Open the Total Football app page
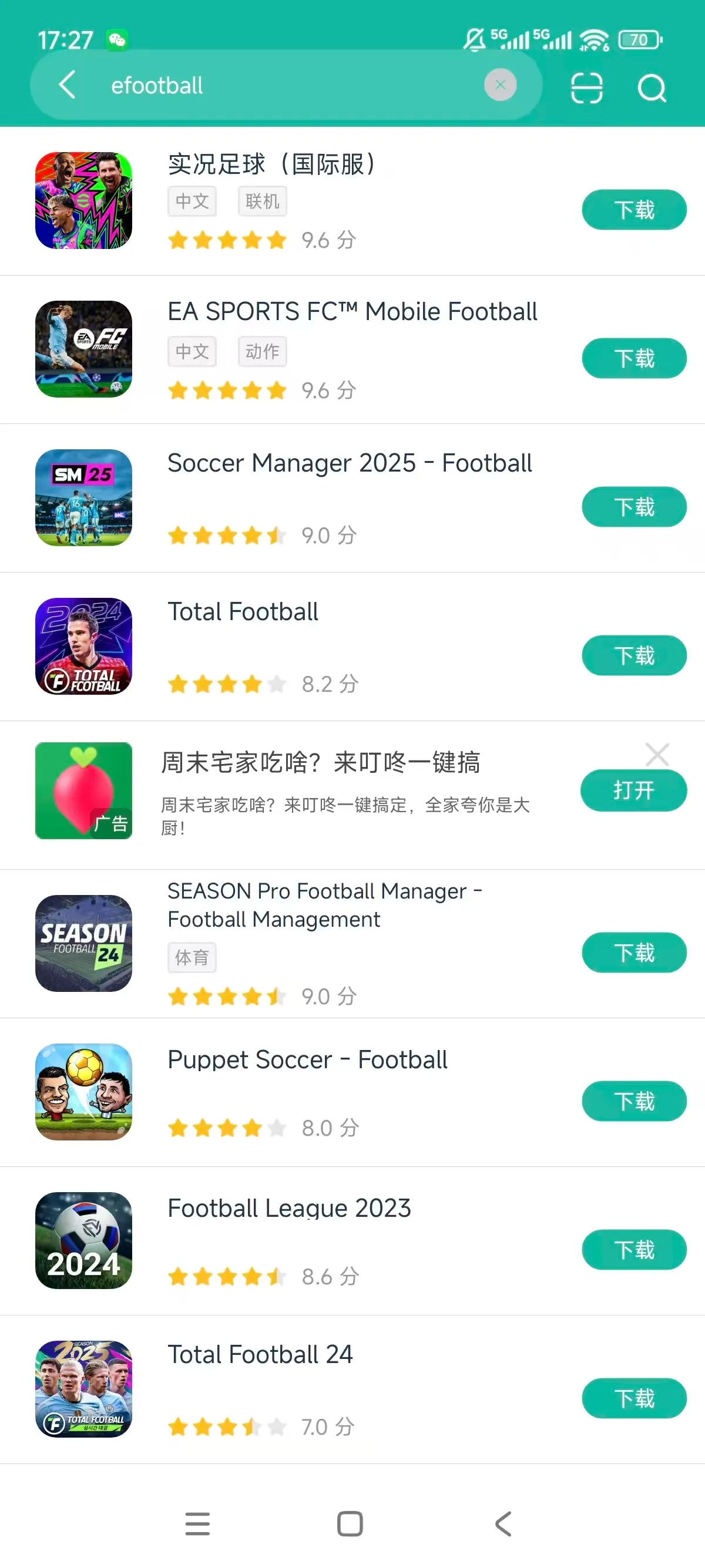This screenshot has width=705, height=1568. (243, 612)
